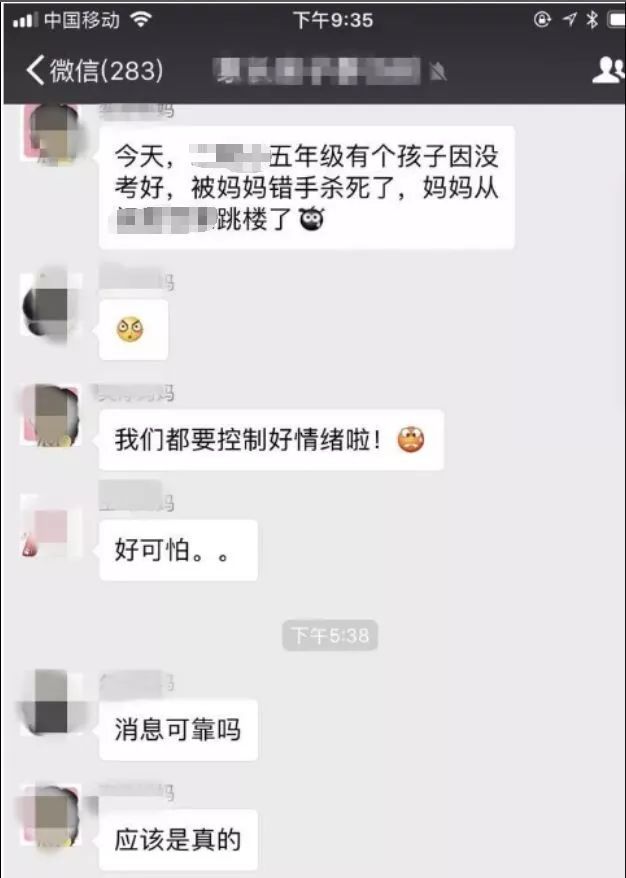The height and width of the screenshot is (878, 626).
Task: Tap avatar beside 应该是真的 message
Action: (52, 815)
